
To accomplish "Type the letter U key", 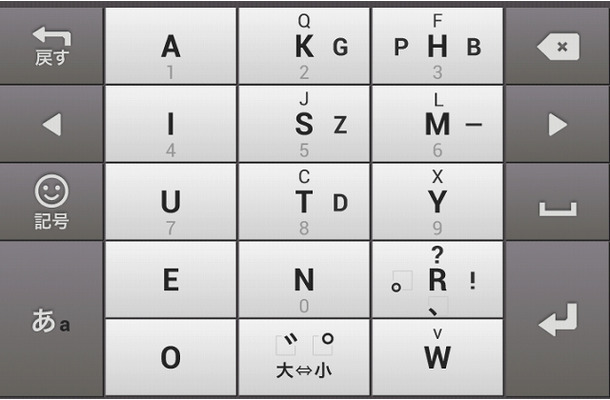I will (x=170, y=202).
